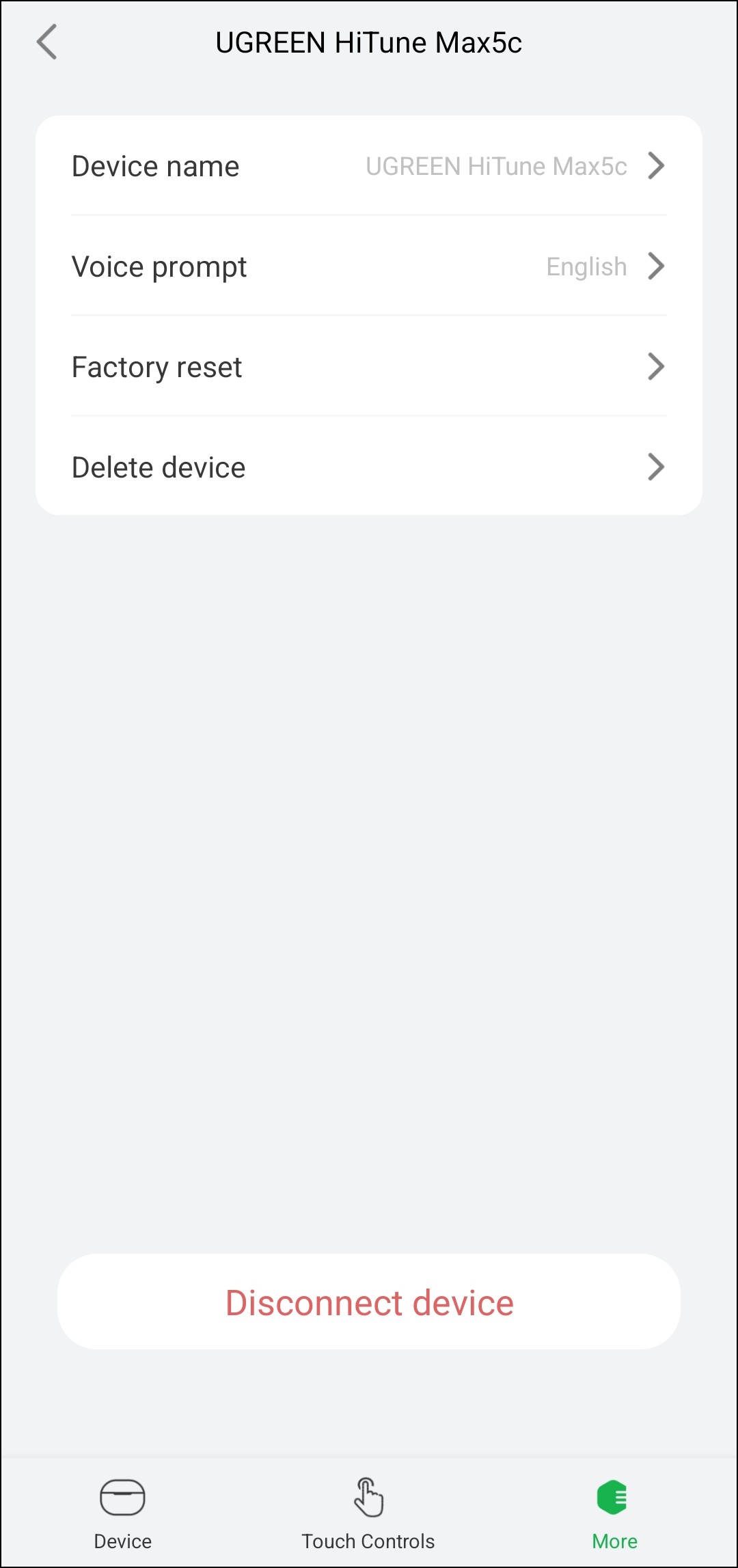
Task: Go back using the top-left arrow
Action: pyautogui.click(x=46, y=42)
